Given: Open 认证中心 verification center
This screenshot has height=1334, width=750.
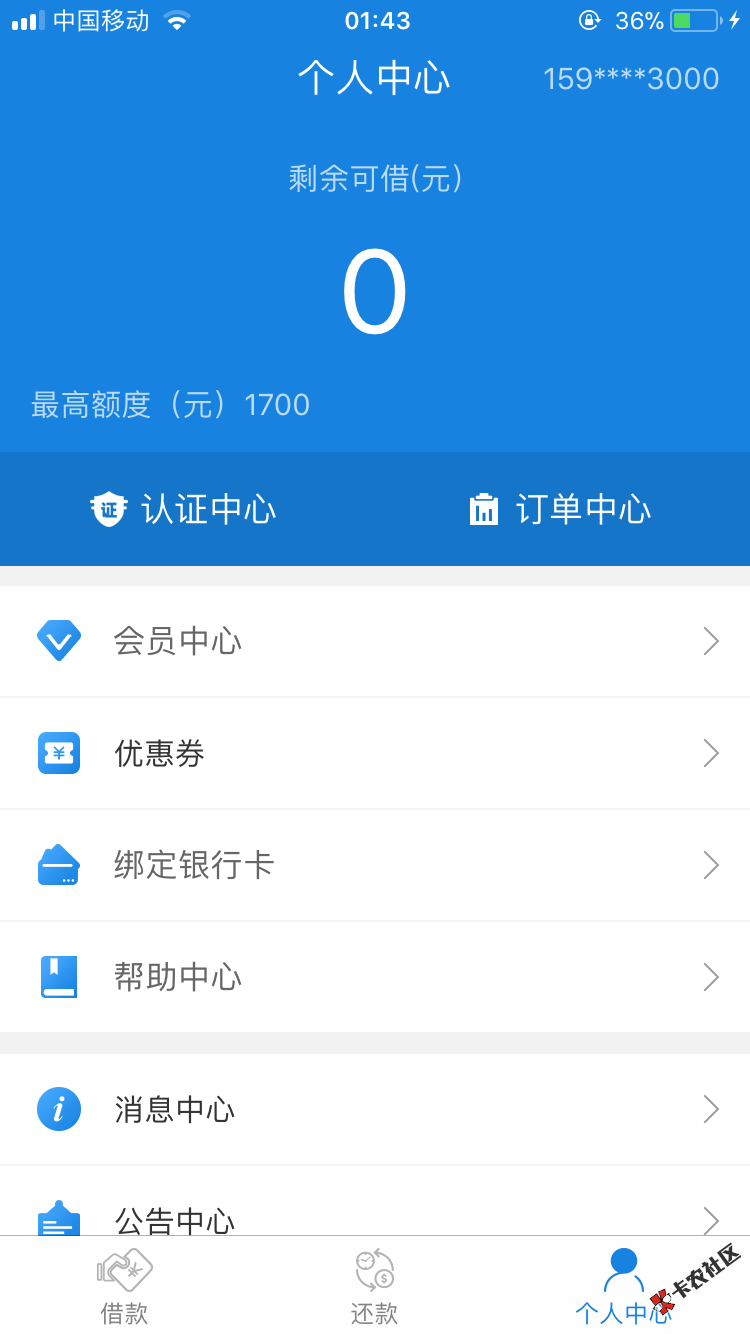Looking at the screenshot, I should click(x=185, y=509).
